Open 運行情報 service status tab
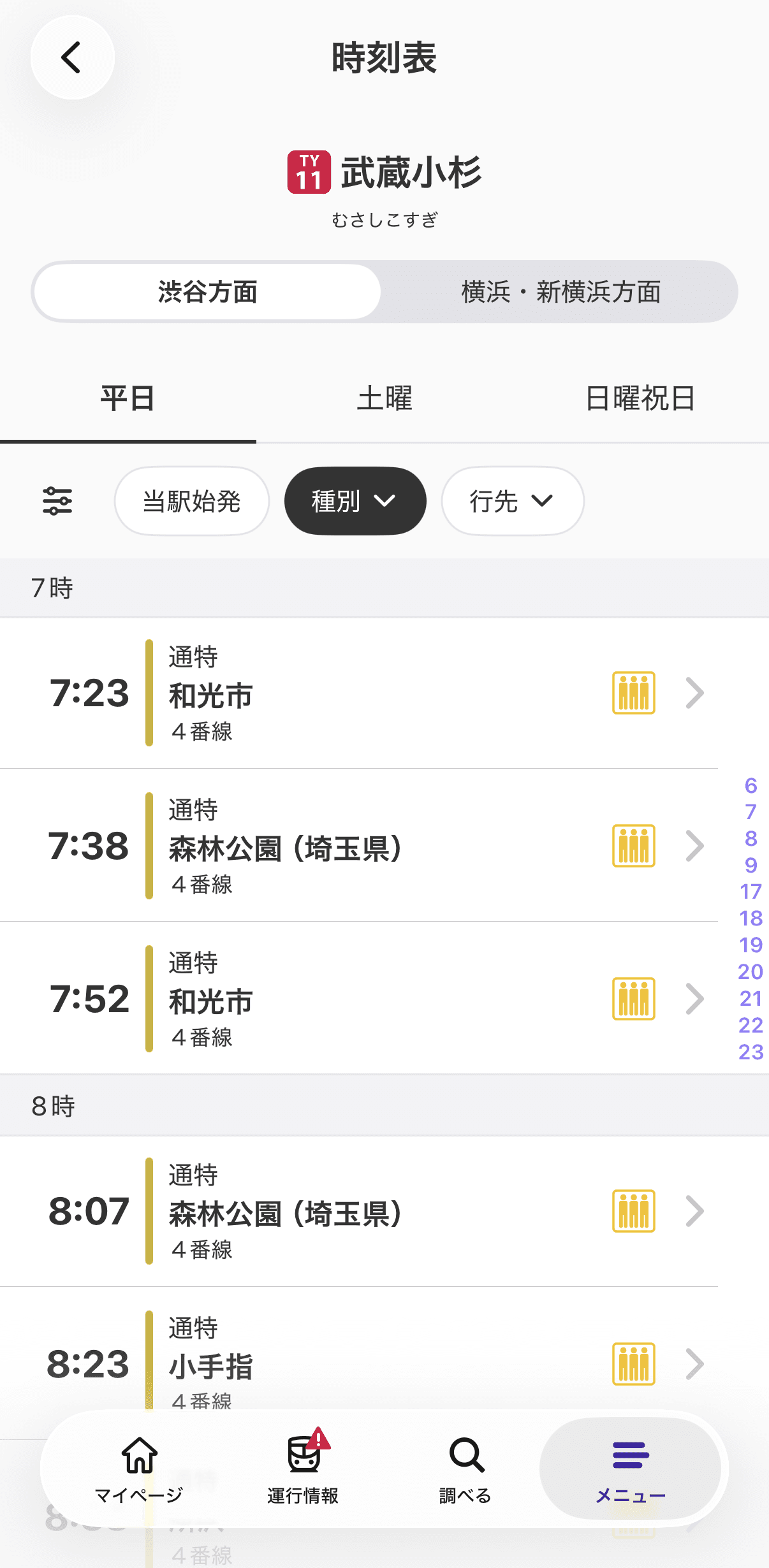 point(303,1470)
